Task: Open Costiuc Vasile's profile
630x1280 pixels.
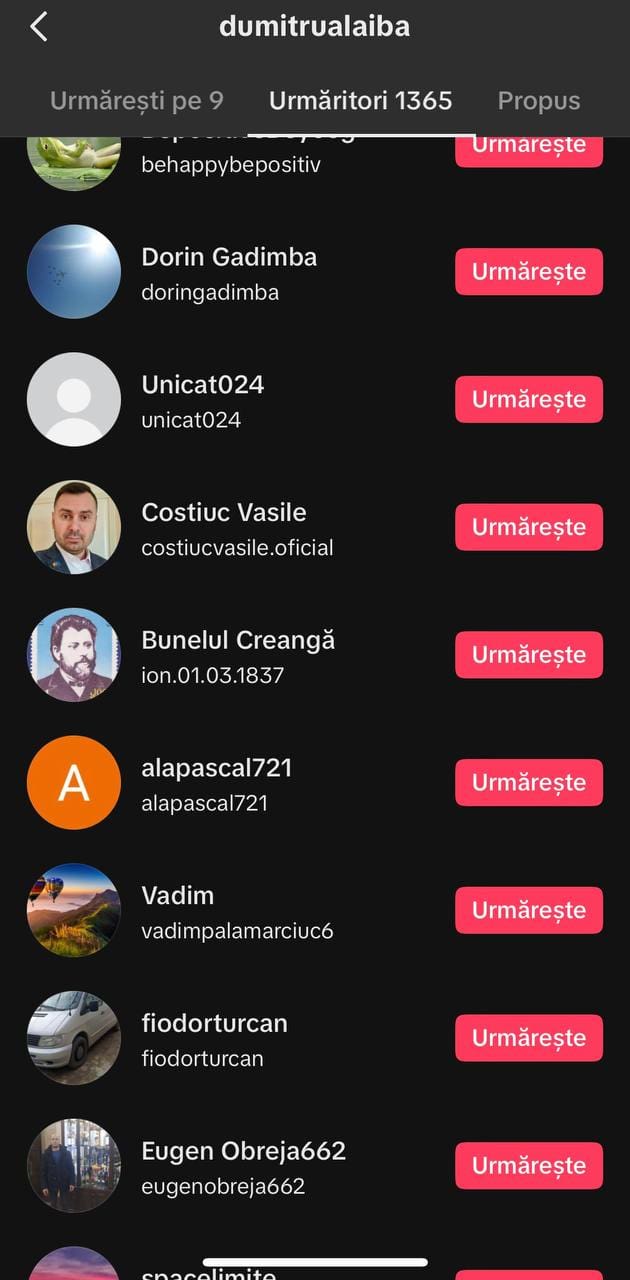Action: point(224,527)
